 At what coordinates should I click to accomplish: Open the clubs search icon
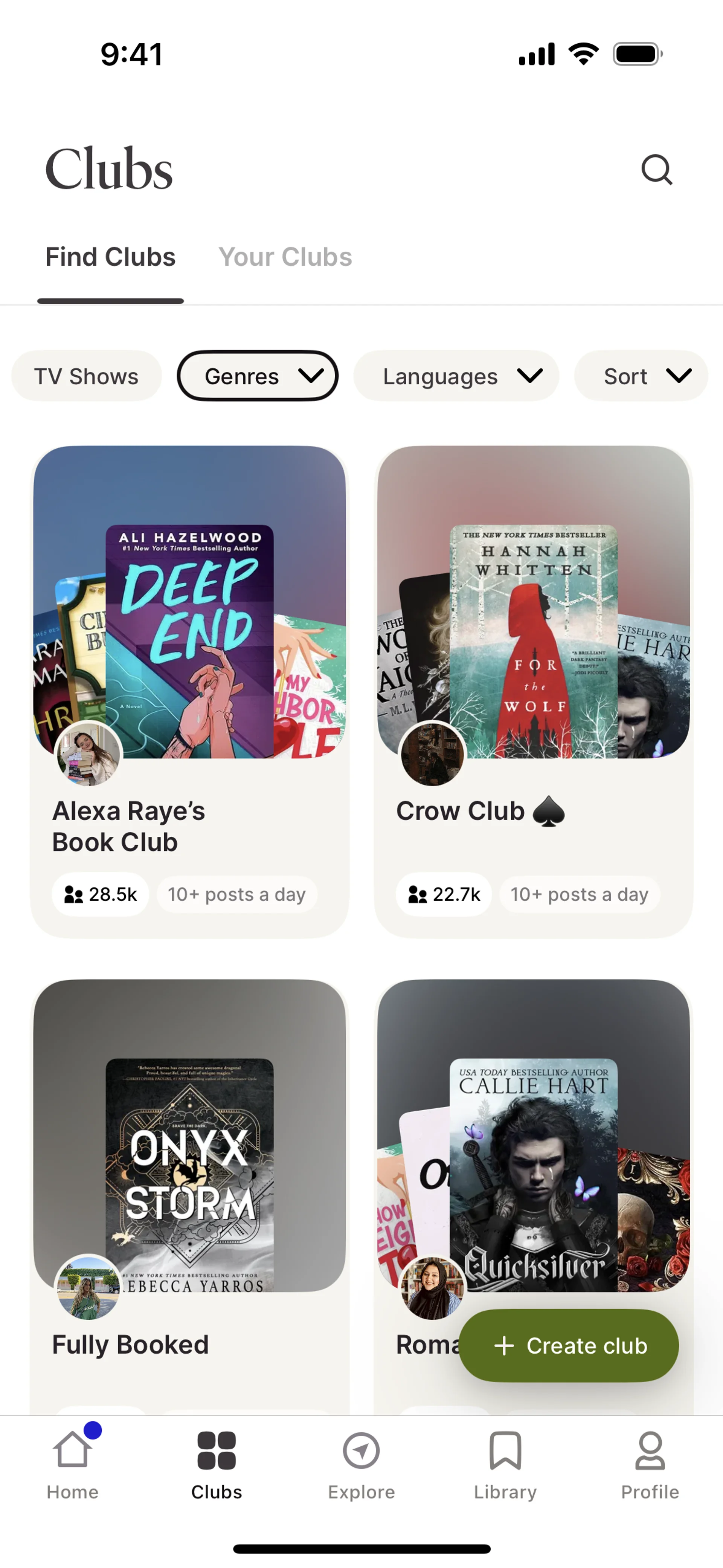coord(656,169)
